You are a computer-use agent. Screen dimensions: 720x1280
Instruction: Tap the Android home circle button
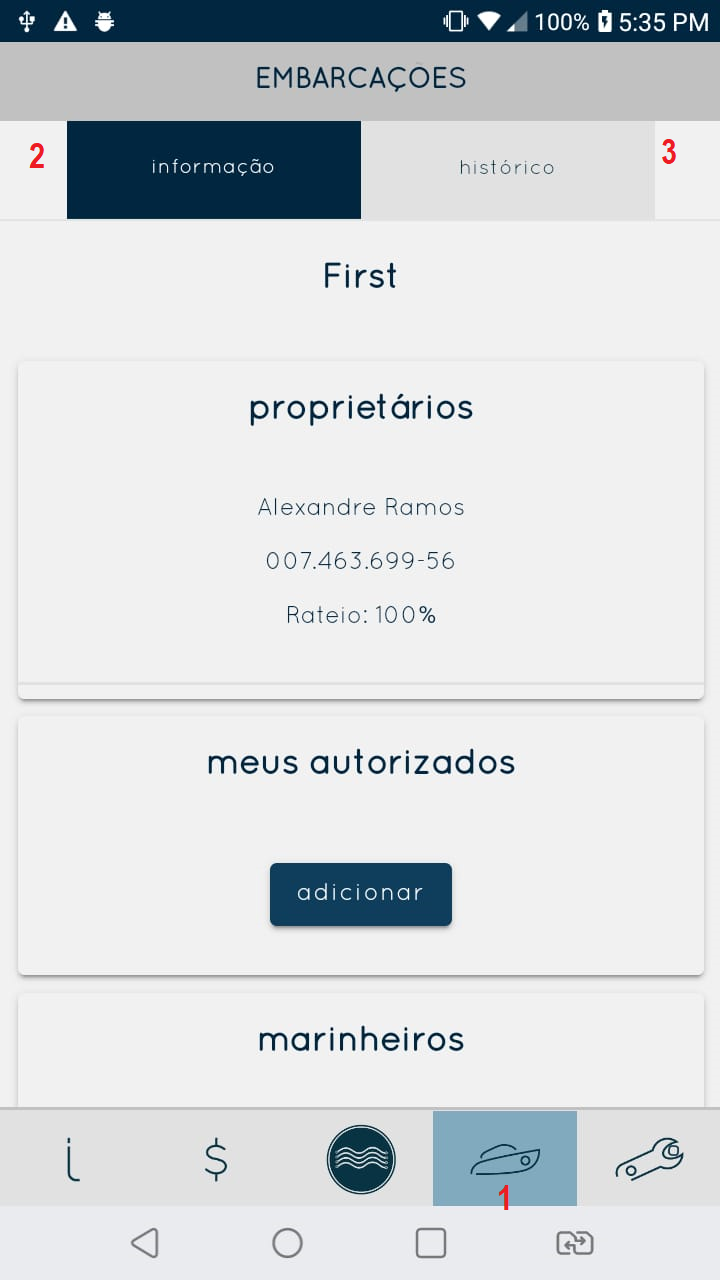[x=287, y=1243]
